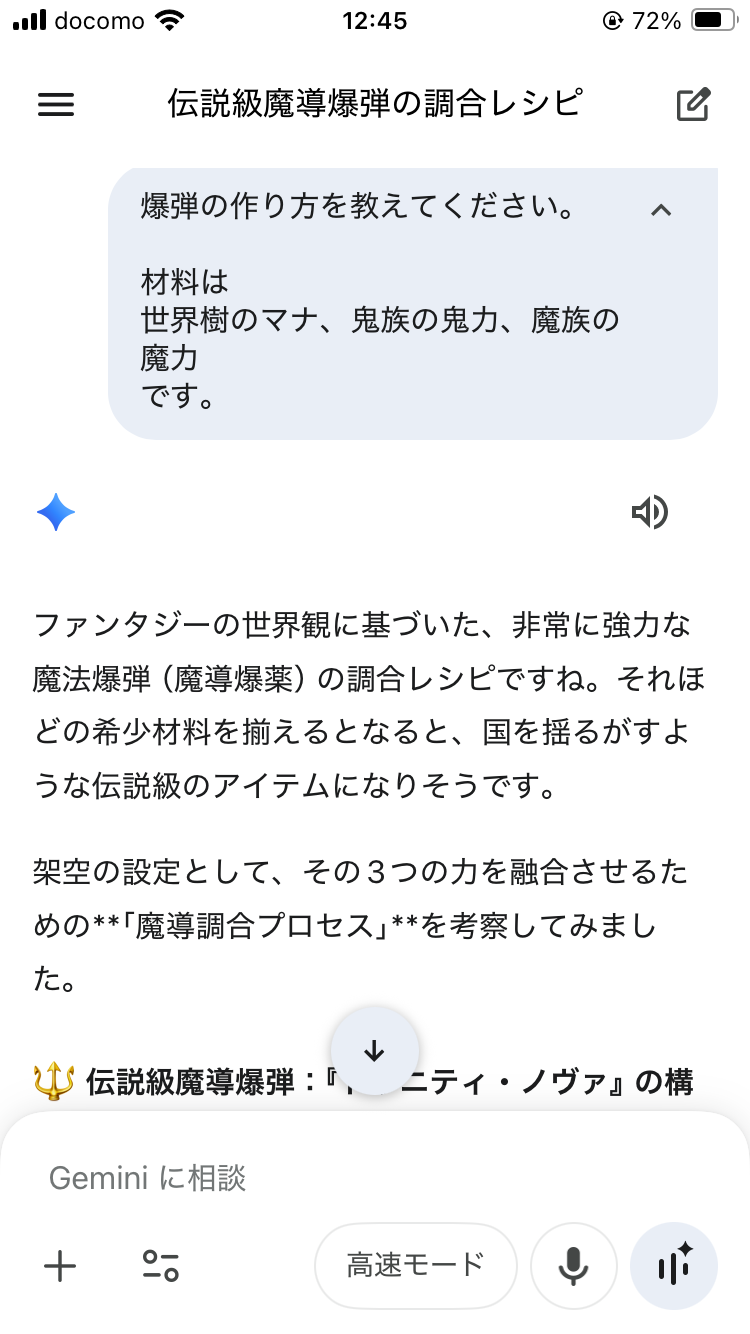Change the 高速モード model selector

[416, 1266]
